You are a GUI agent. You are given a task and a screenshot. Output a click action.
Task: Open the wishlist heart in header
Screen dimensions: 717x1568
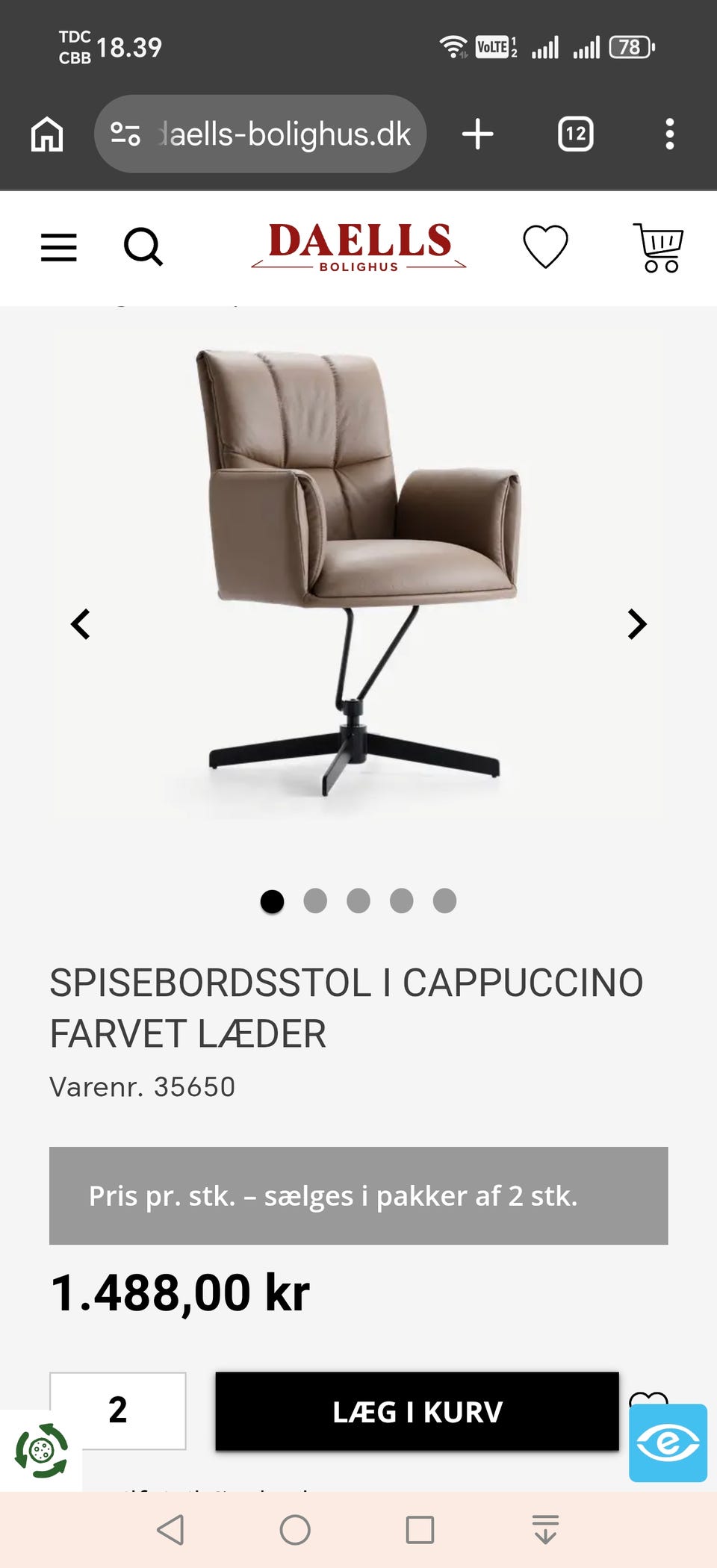click(545, 246)
